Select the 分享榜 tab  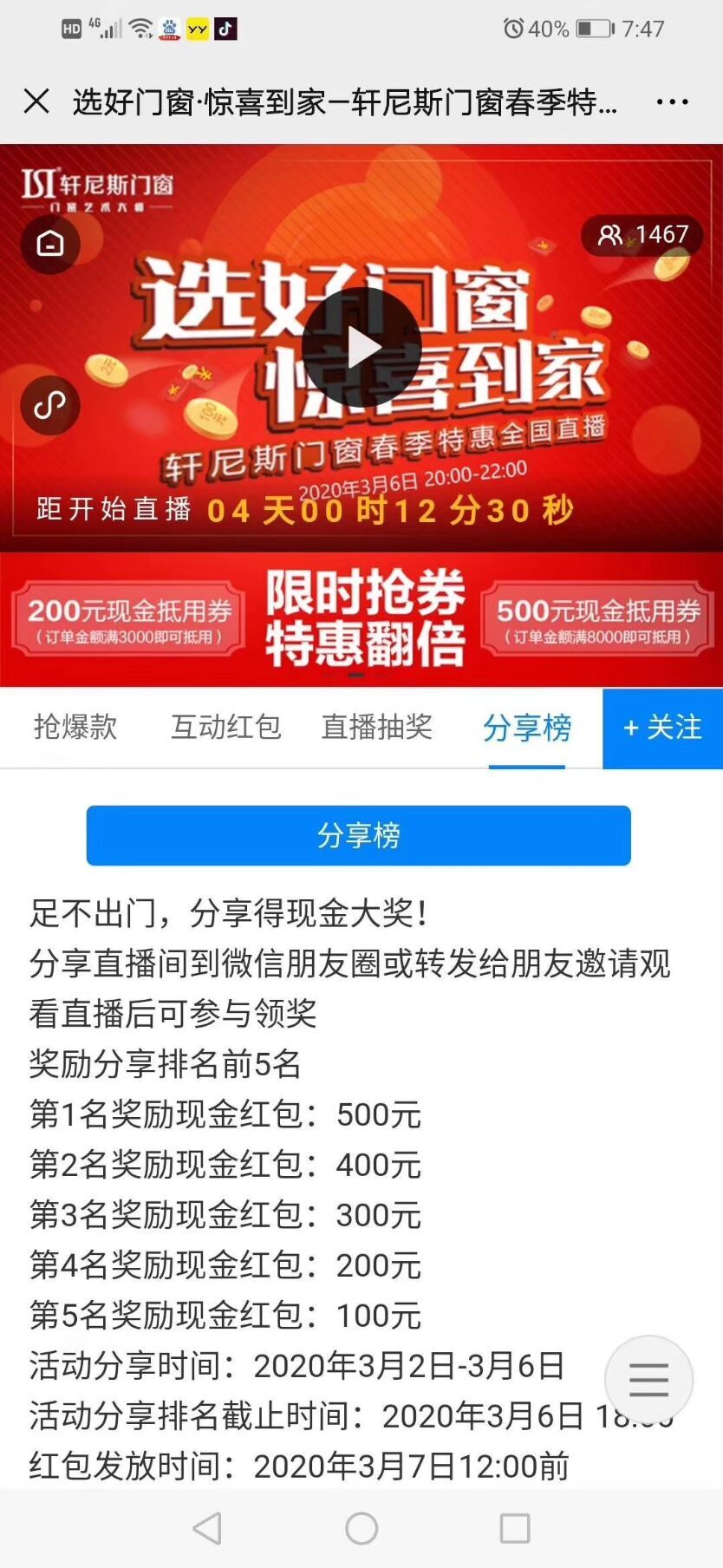[x=527, y=727]
